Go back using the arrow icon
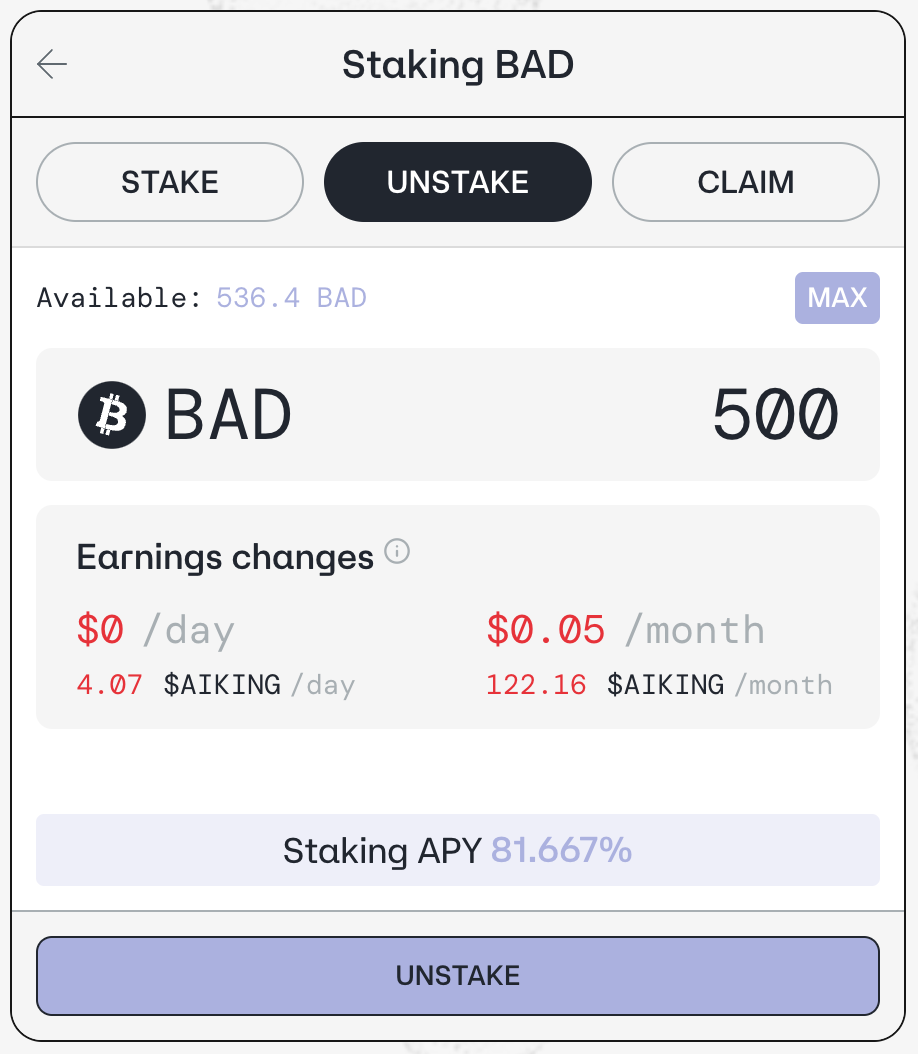 (52, 65)
